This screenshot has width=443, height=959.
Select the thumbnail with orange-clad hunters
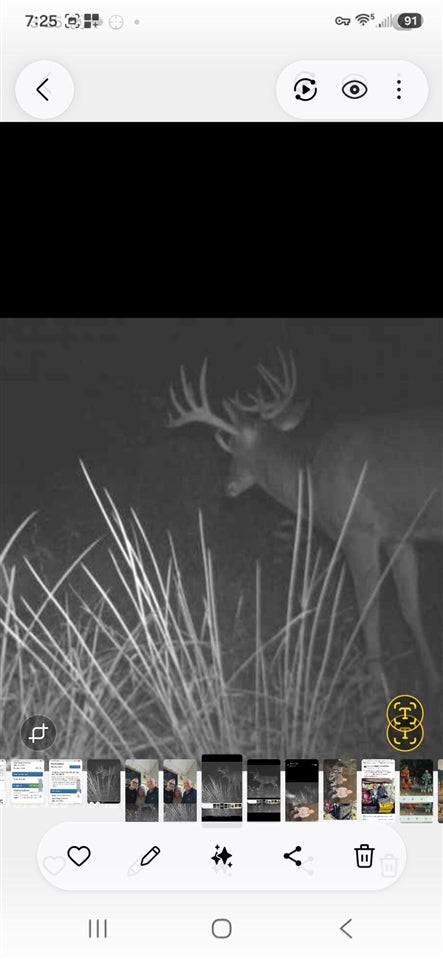(x=416, y=790)
